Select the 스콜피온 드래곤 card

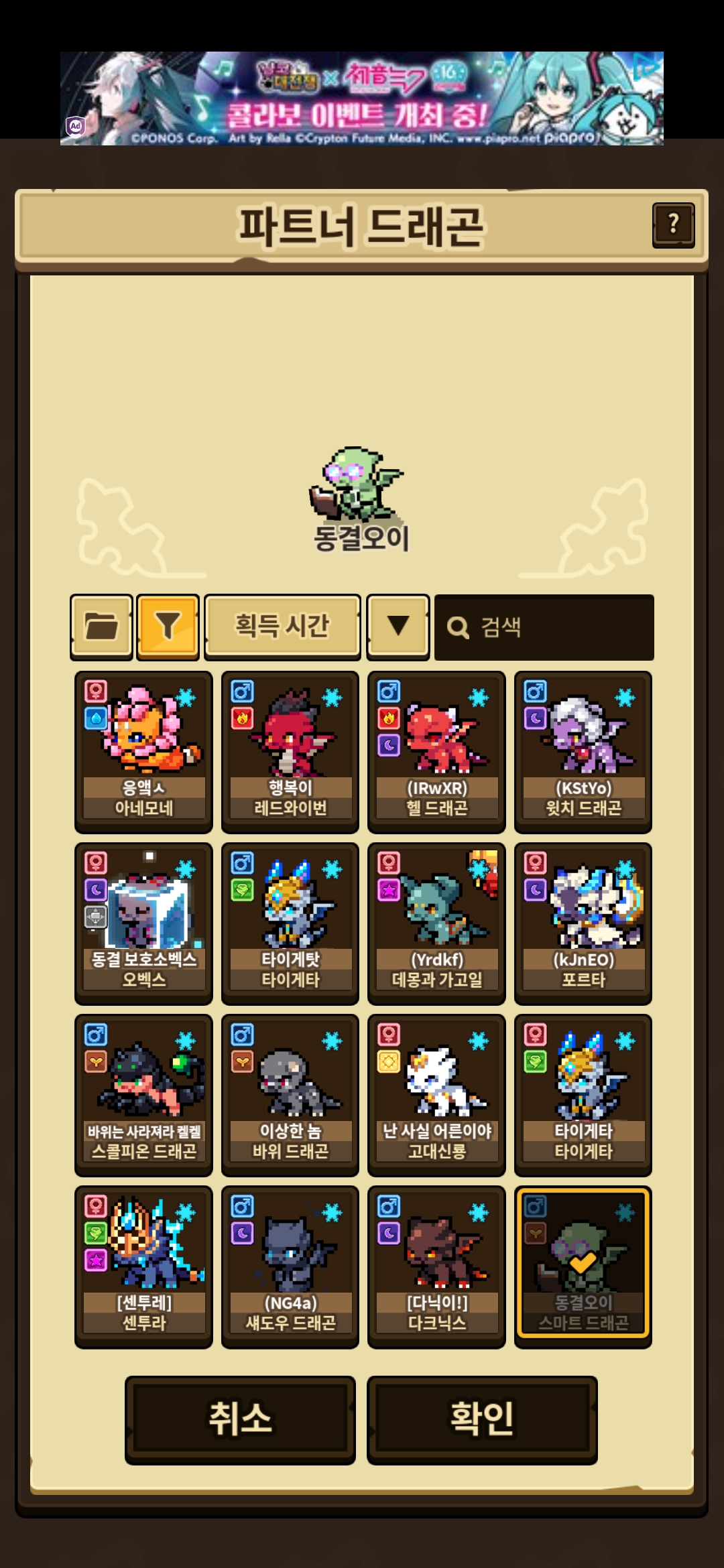(x=143, y=1095)
